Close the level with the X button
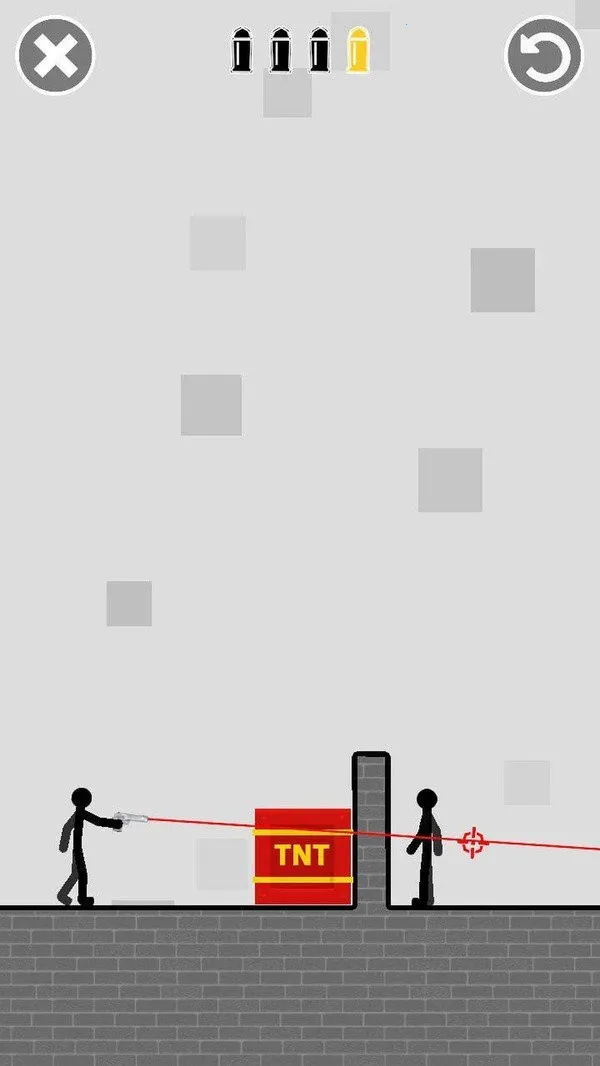Viewport: 600px width, 1066px height. tap(55, 56)
